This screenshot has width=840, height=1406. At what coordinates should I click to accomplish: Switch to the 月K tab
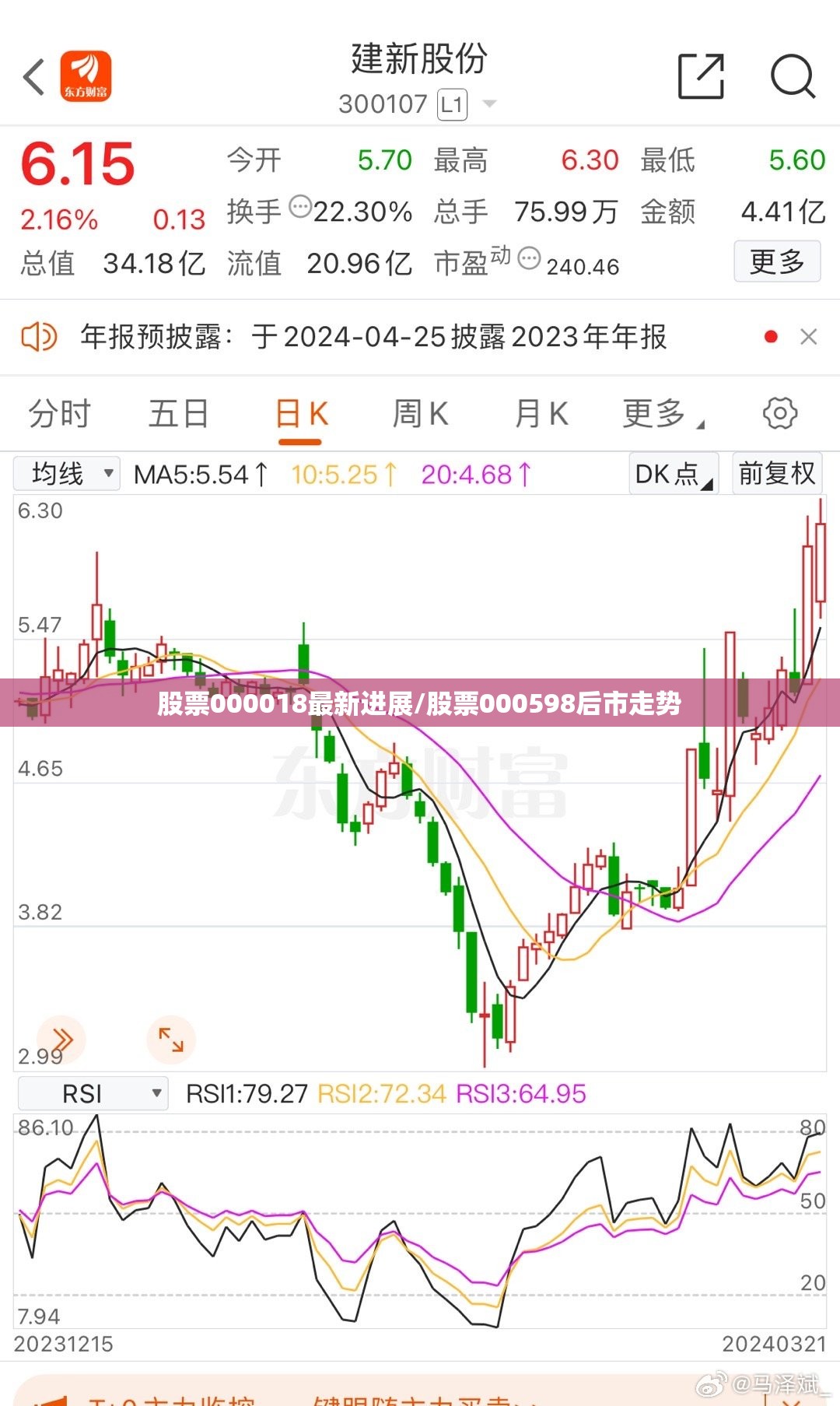tap(541, 413)
